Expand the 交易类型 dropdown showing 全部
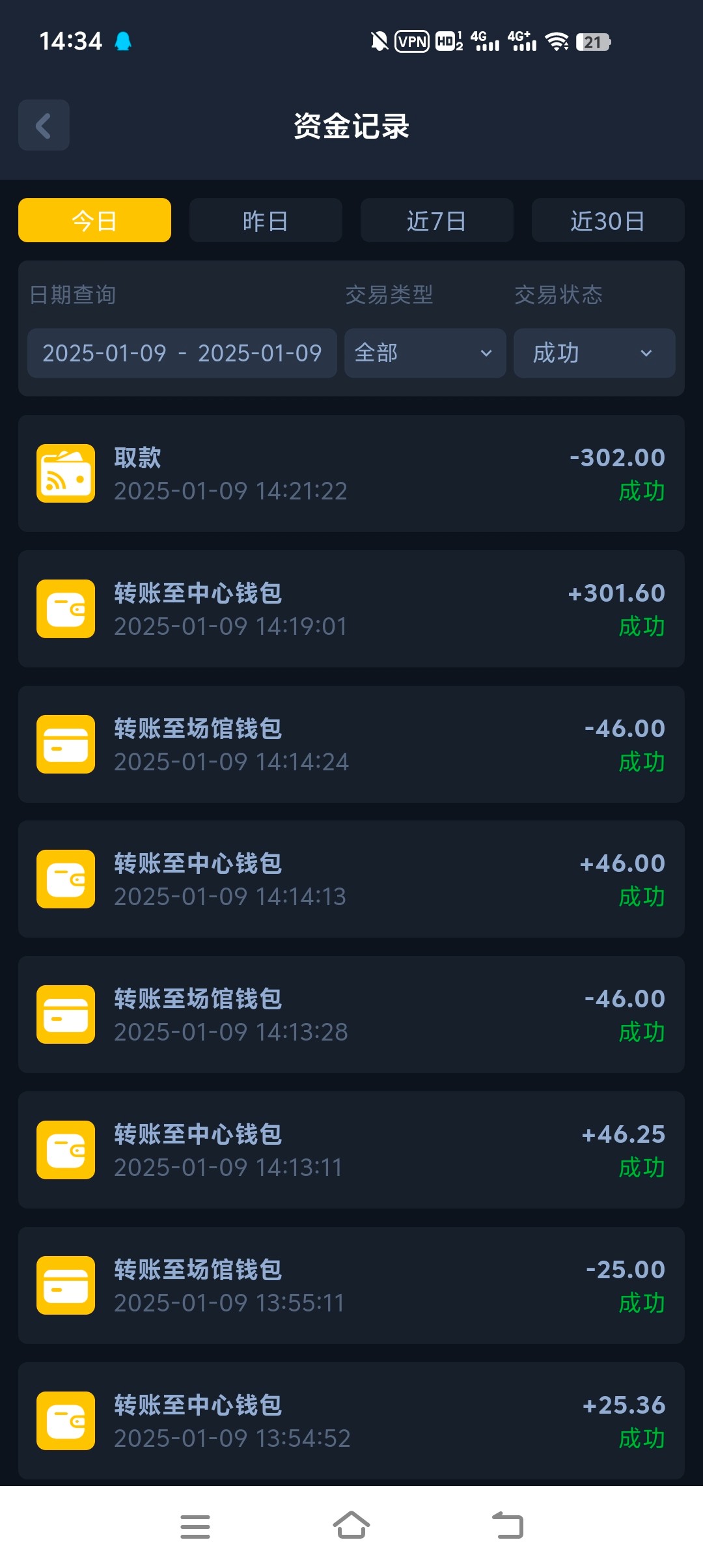This screenshot has width=703, height=1568. coord(424,353)
